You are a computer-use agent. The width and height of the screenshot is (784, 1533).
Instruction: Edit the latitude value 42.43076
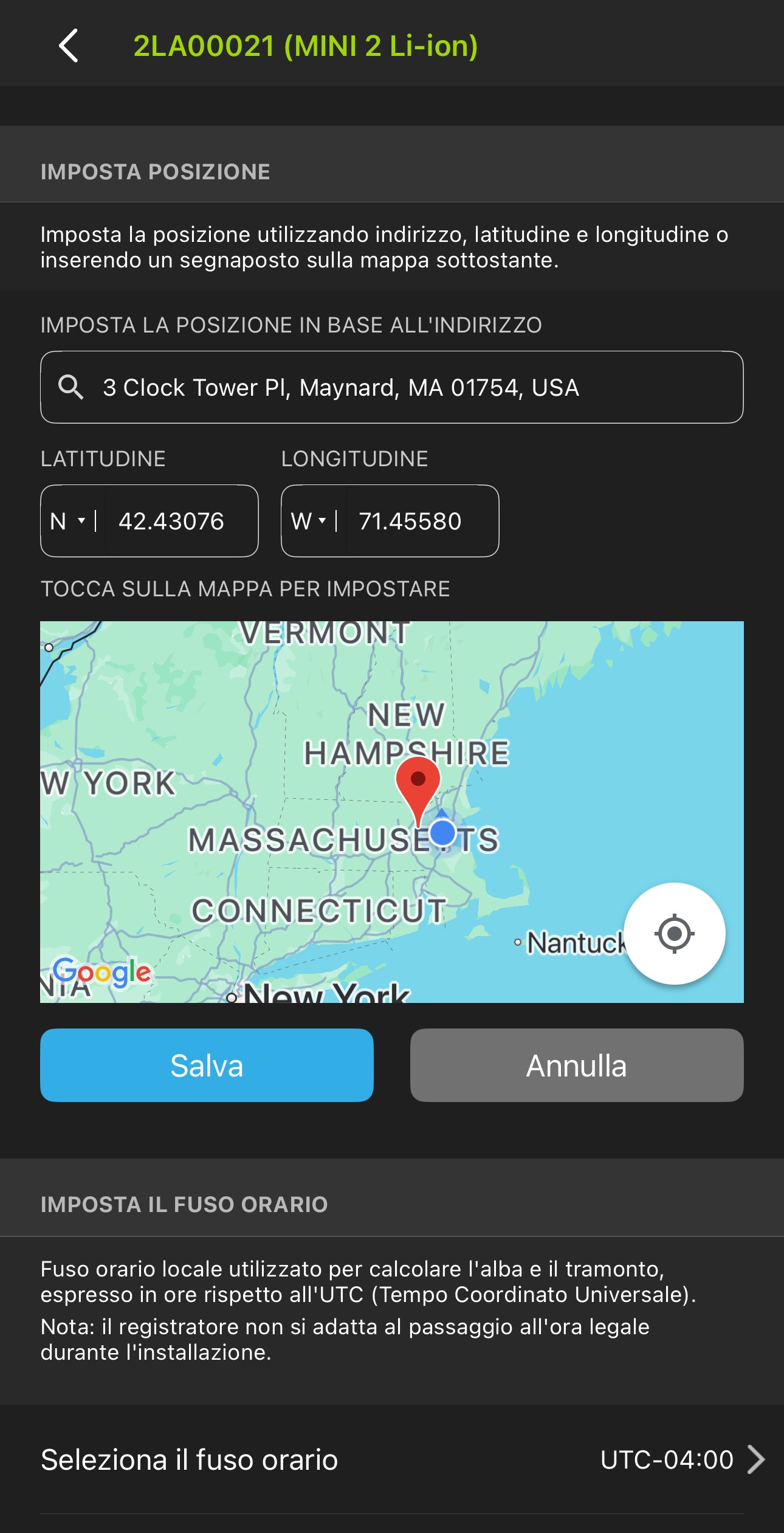pyautogui.click(x=179, y=521)
